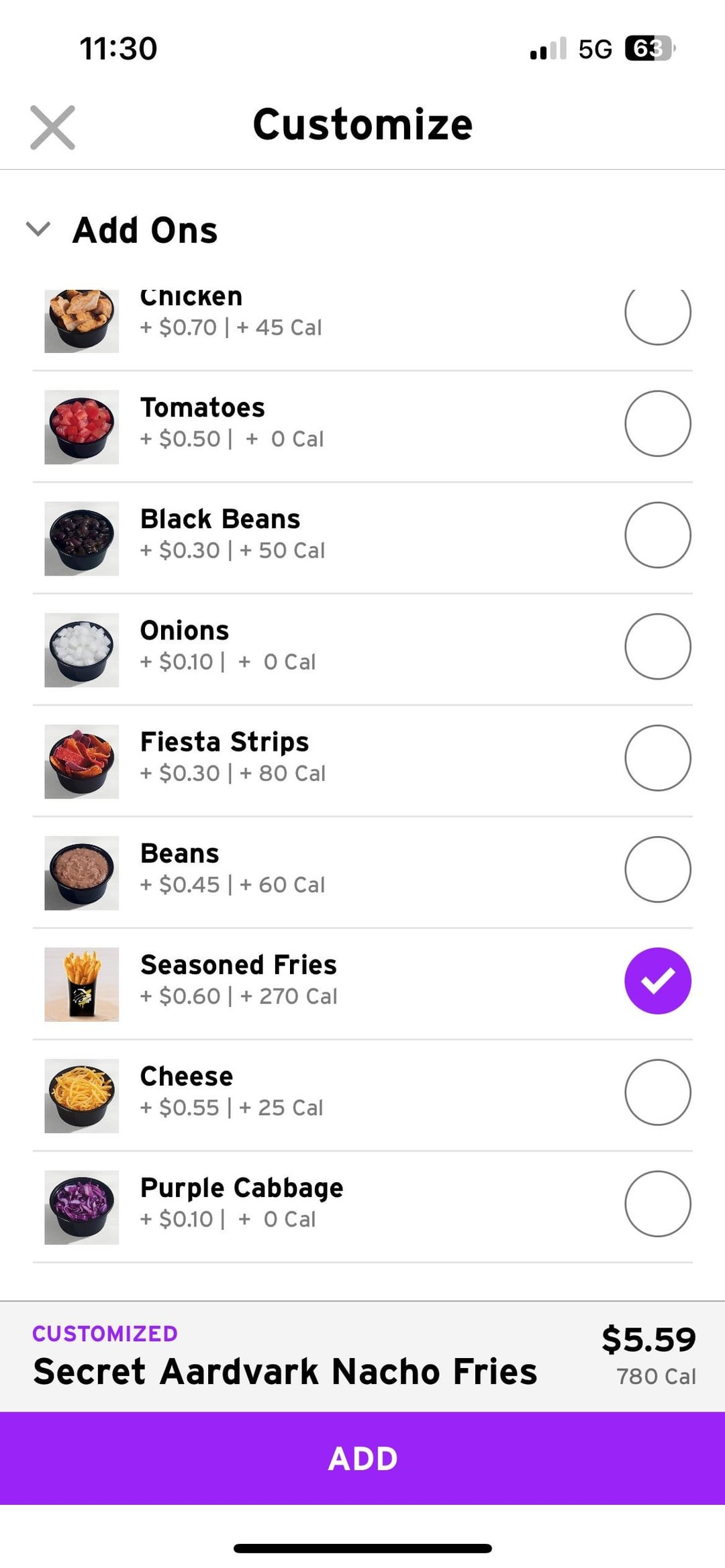Check the Black Beans add-on
The height and width of the screenshot is (1568, 725).
[657, 535]
